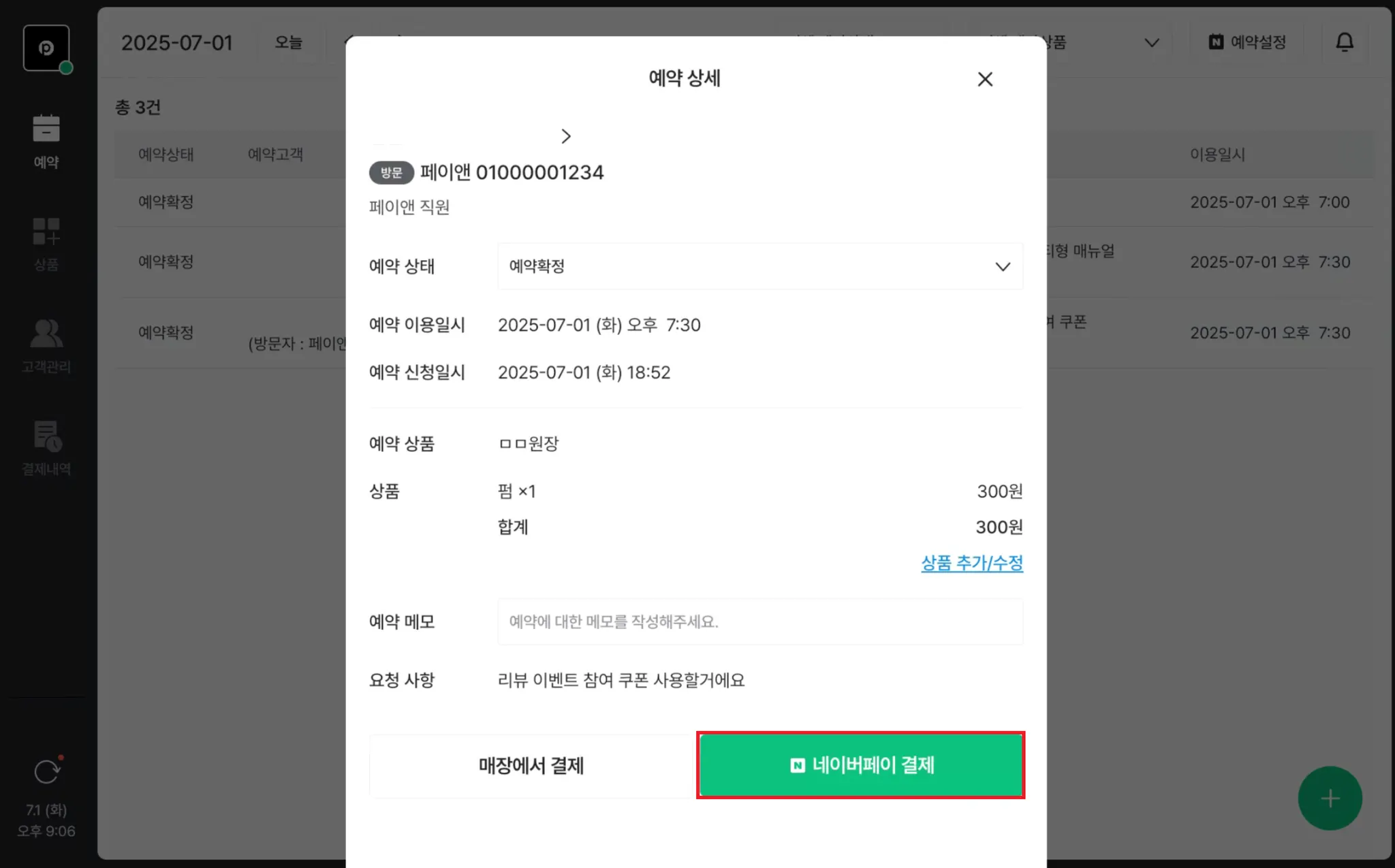This screenshot has height=868, width=1395.
Task: Open customer details chevron above 페이앤 name
Action: point(566,136)
